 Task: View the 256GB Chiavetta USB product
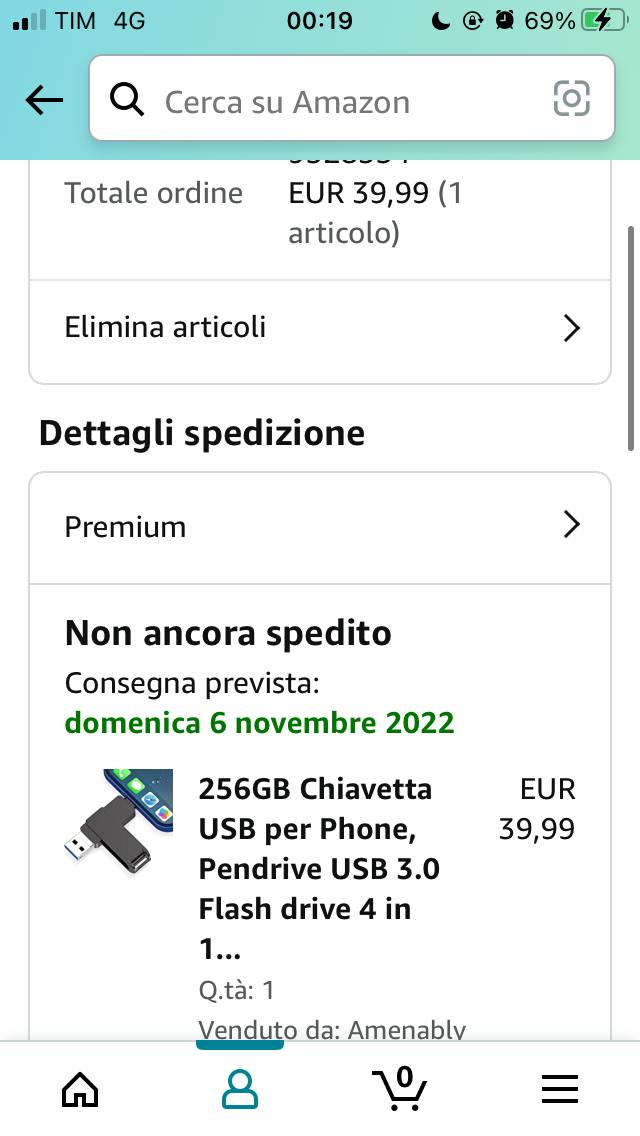(318, 868)
